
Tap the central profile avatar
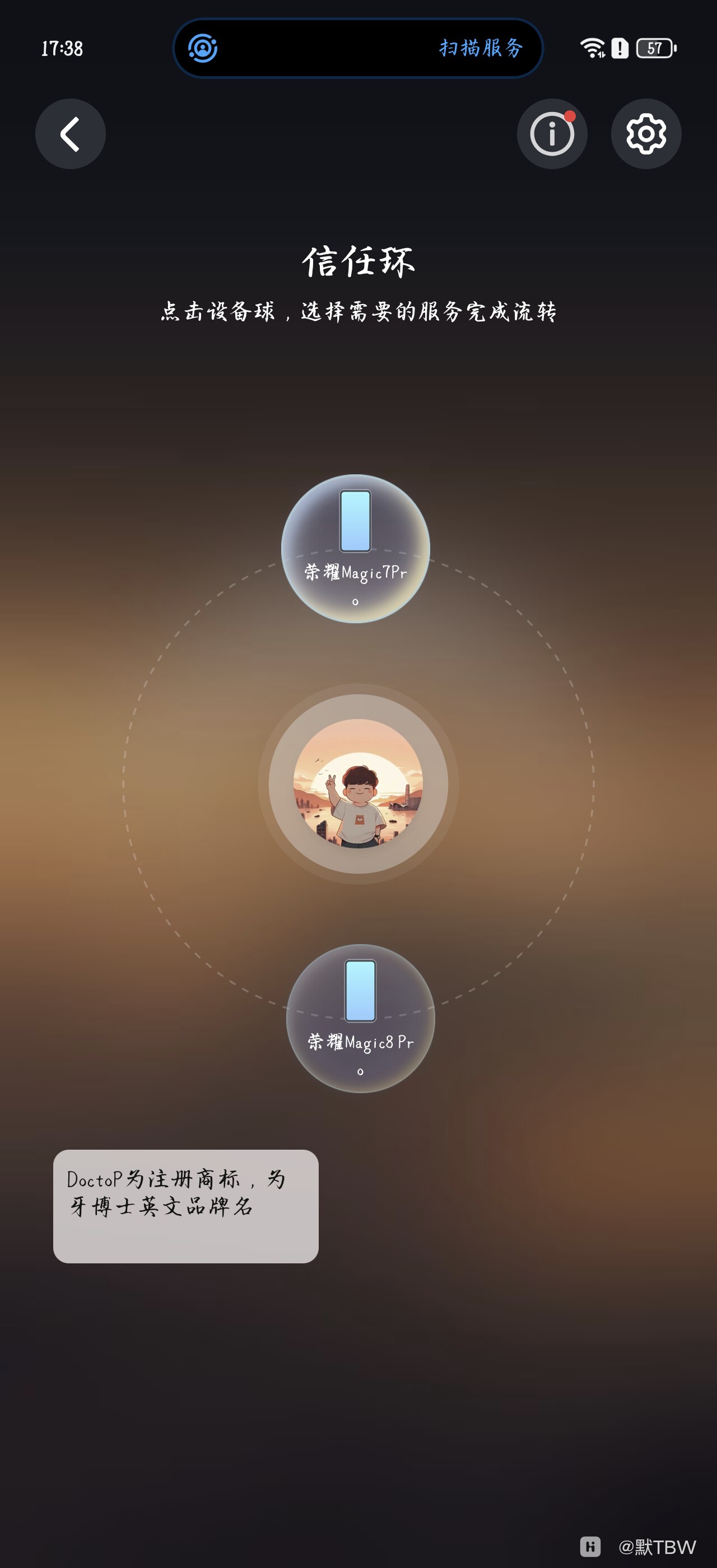tap(358, 783)
